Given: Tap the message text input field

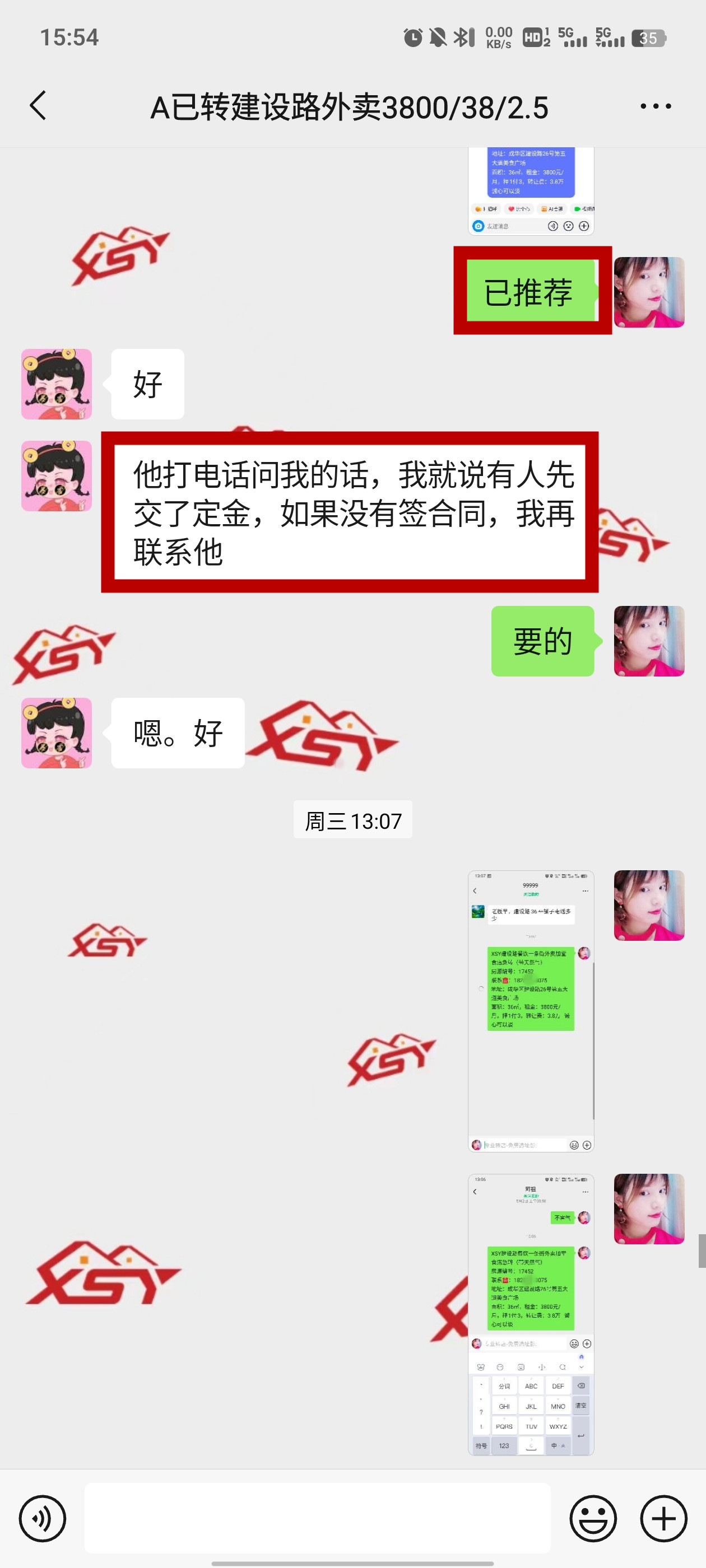Looking at the screenshot, I should coord(317,1518).
